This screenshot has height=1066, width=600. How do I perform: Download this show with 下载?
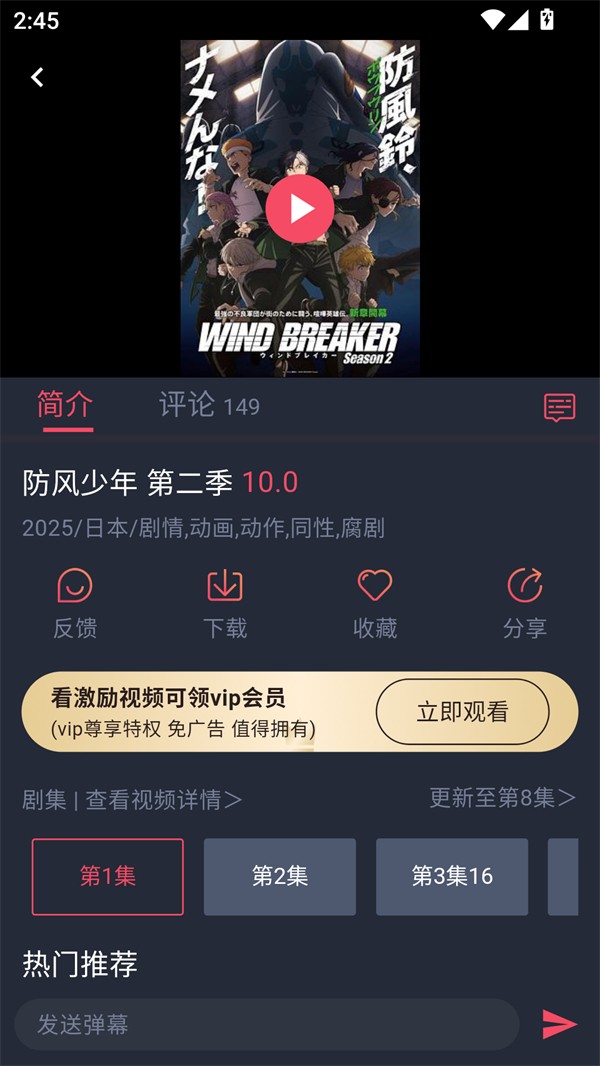tap(225, 603)
